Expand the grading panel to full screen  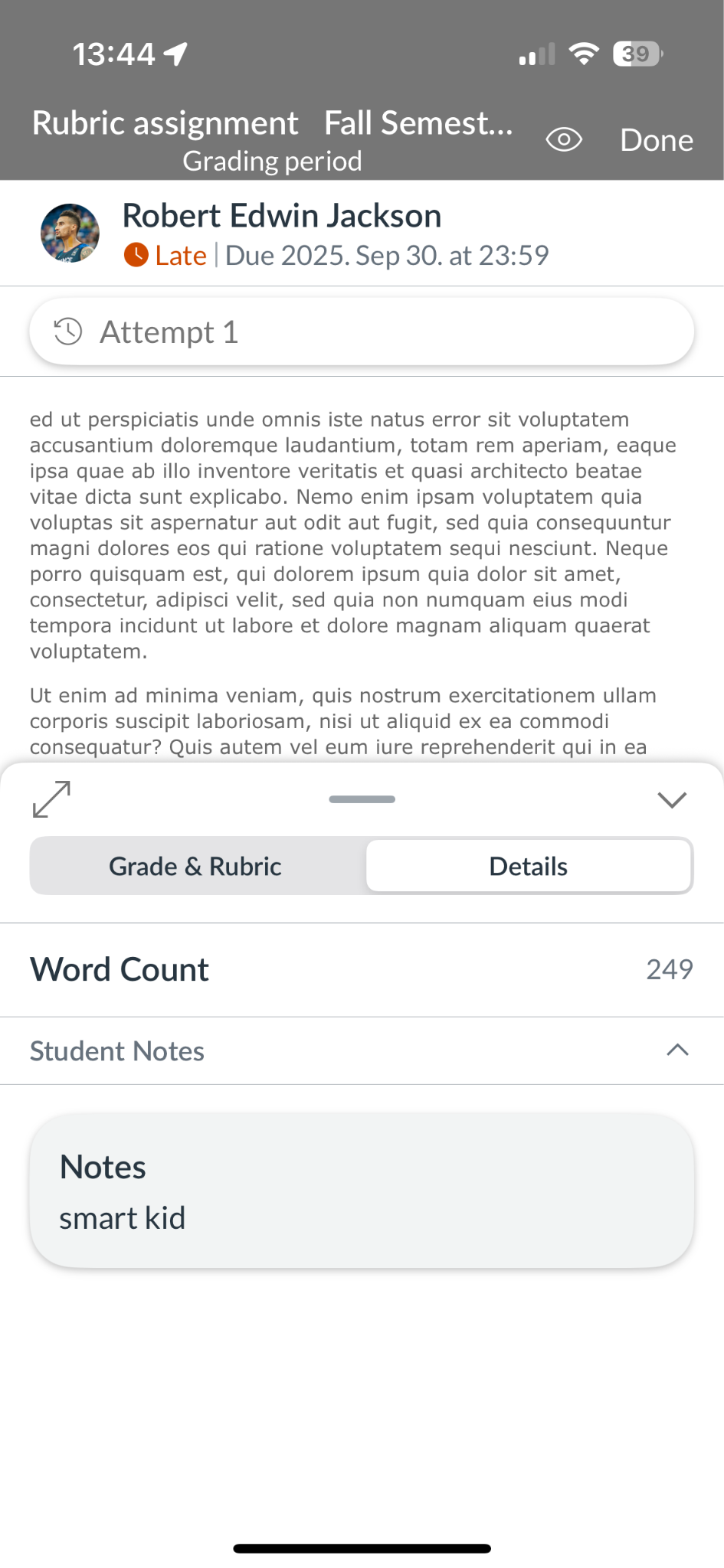pos(51,799)
